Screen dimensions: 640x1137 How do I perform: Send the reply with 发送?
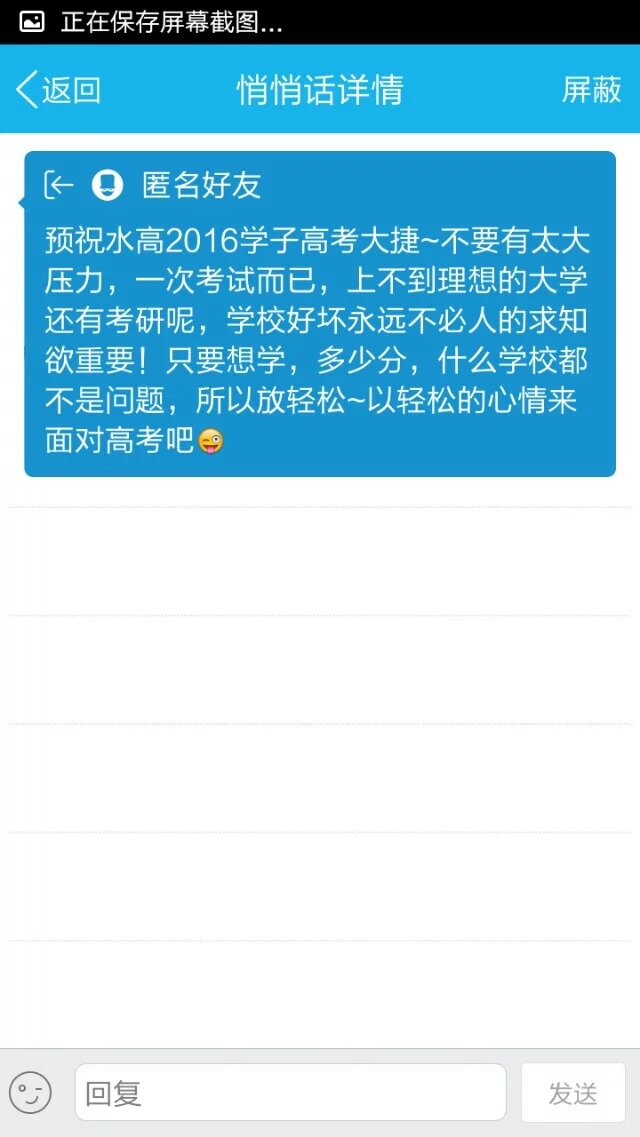click(x=573, y=1092)
